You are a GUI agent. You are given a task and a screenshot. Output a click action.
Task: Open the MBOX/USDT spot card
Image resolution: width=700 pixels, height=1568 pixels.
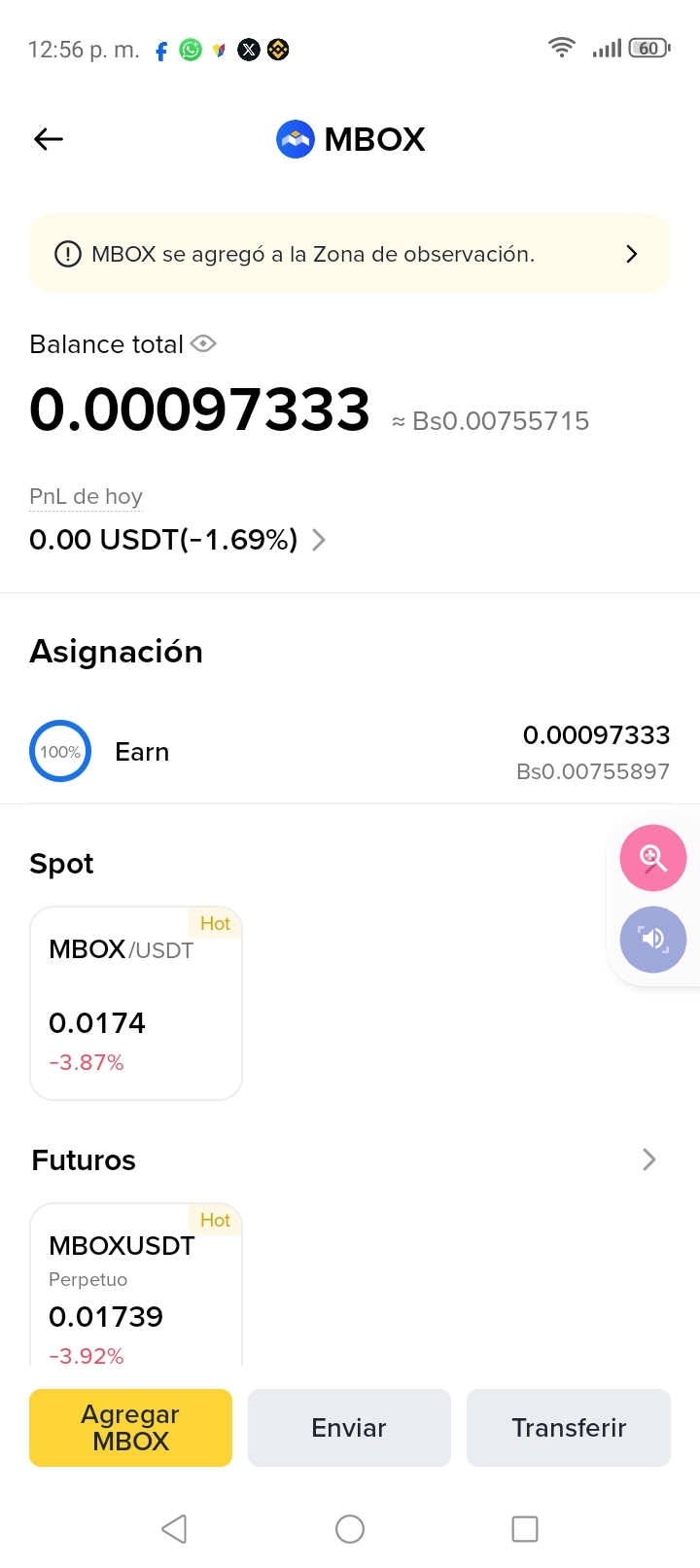point(136,1003)
